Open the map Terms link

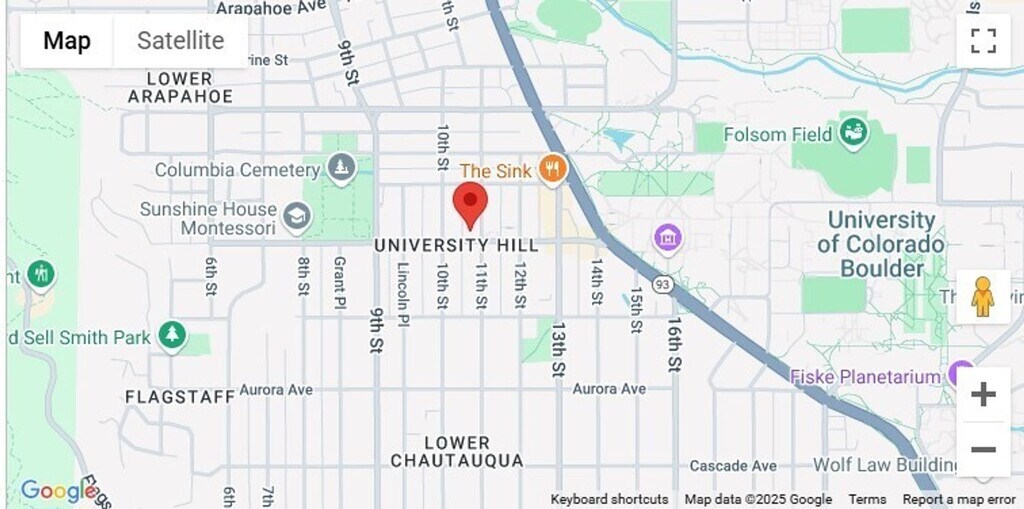[867, 499]
